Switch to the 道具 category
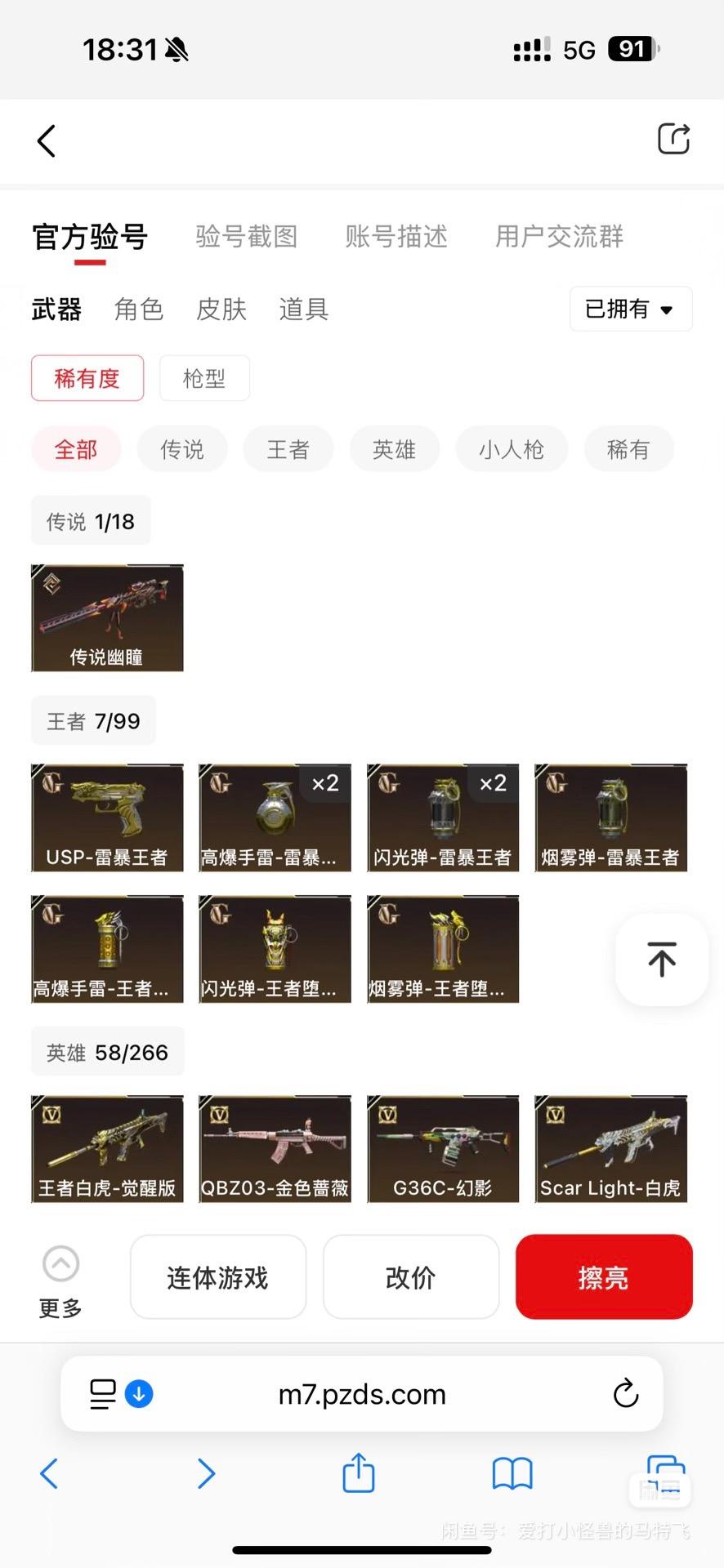724x1568 pixels. pos(304,310)
